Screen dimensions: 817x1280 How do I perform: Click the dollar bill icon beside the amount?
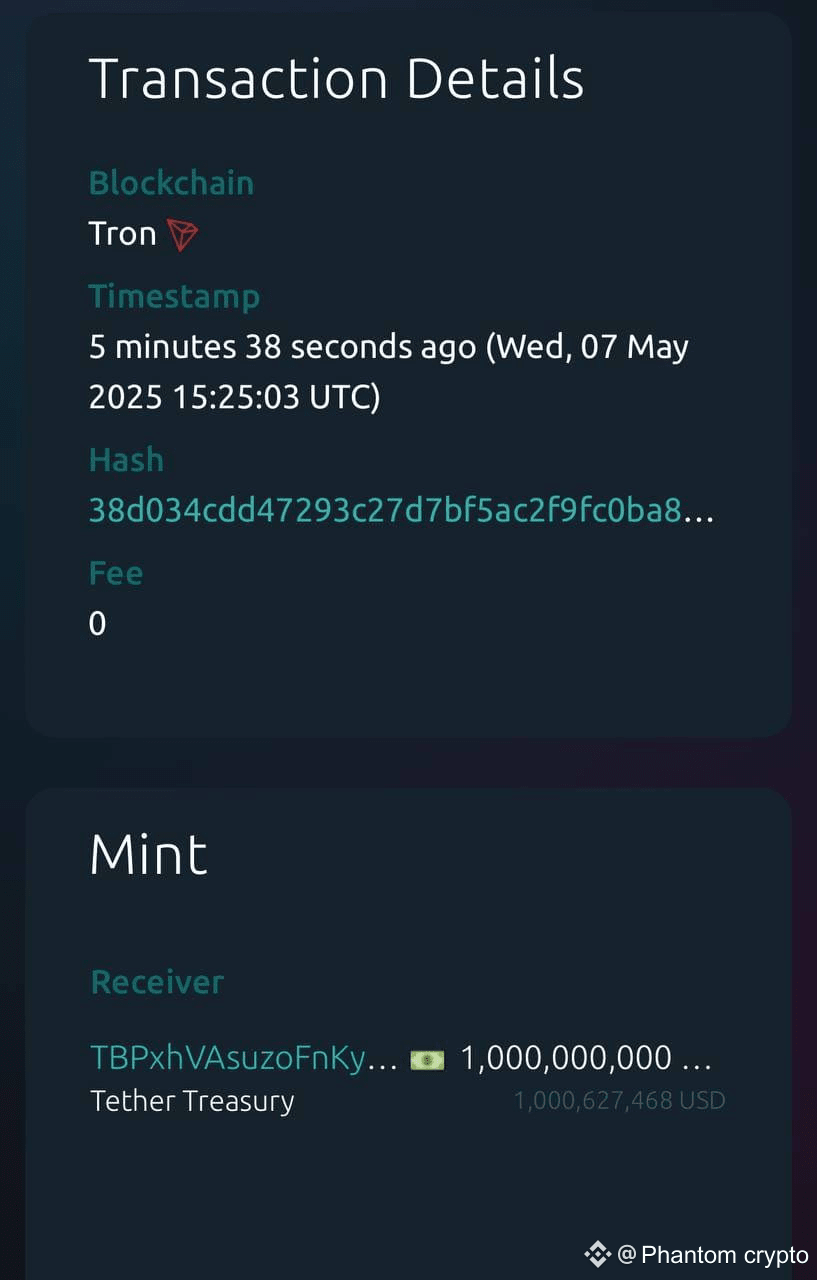click(427, 1058)
